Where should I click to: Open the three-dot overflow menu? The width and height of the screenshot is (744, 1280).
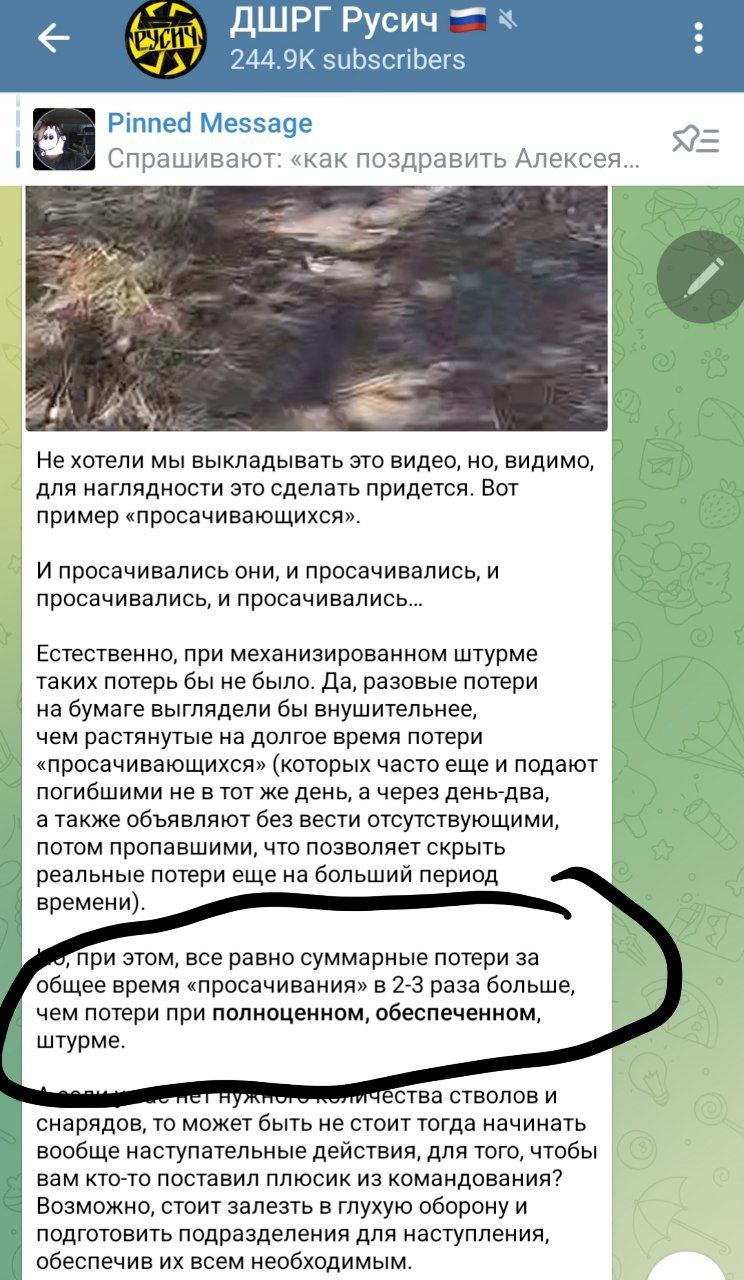tap(699, 40)
